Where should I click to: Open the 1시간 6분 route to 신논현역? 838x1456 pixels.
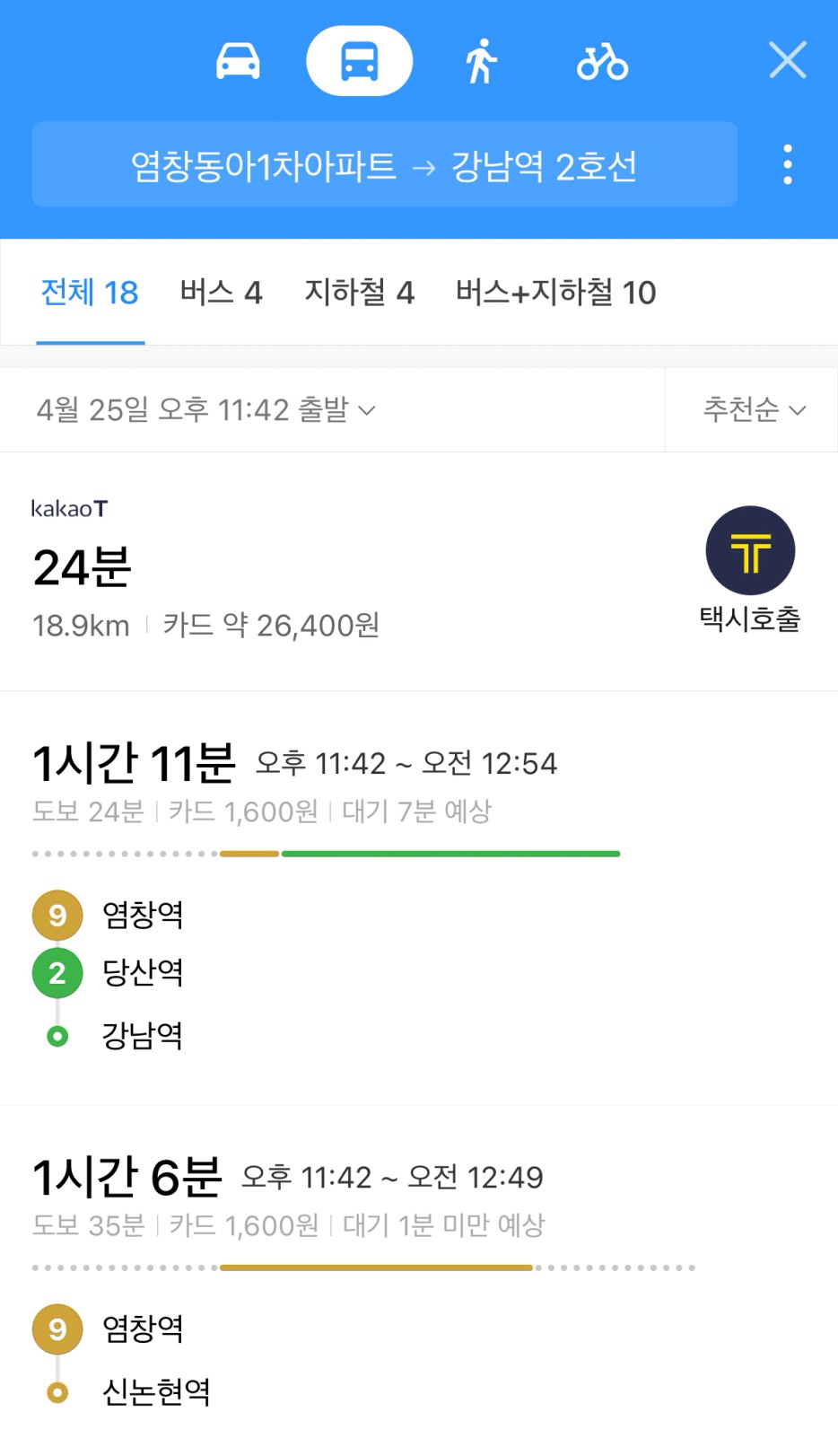[419, 1281]
